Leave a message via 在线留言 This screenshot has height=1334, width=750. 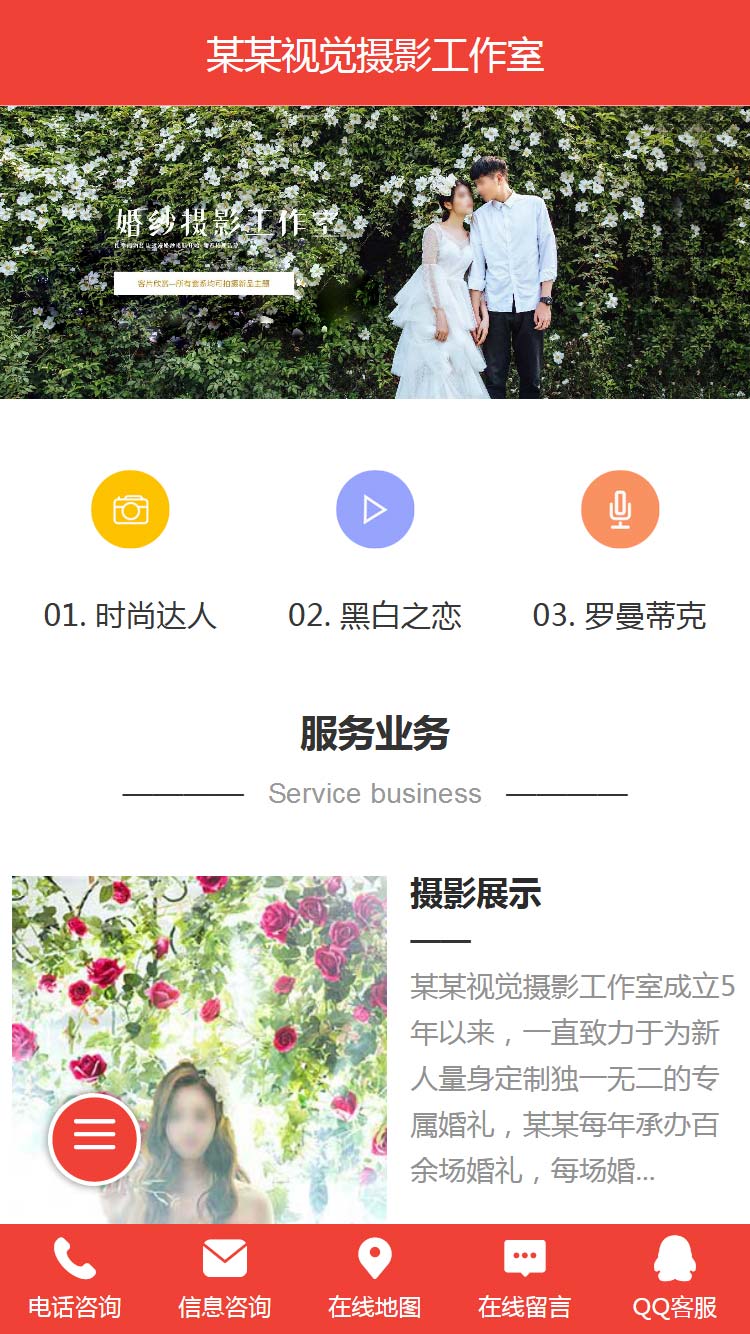pos(525,1279)
